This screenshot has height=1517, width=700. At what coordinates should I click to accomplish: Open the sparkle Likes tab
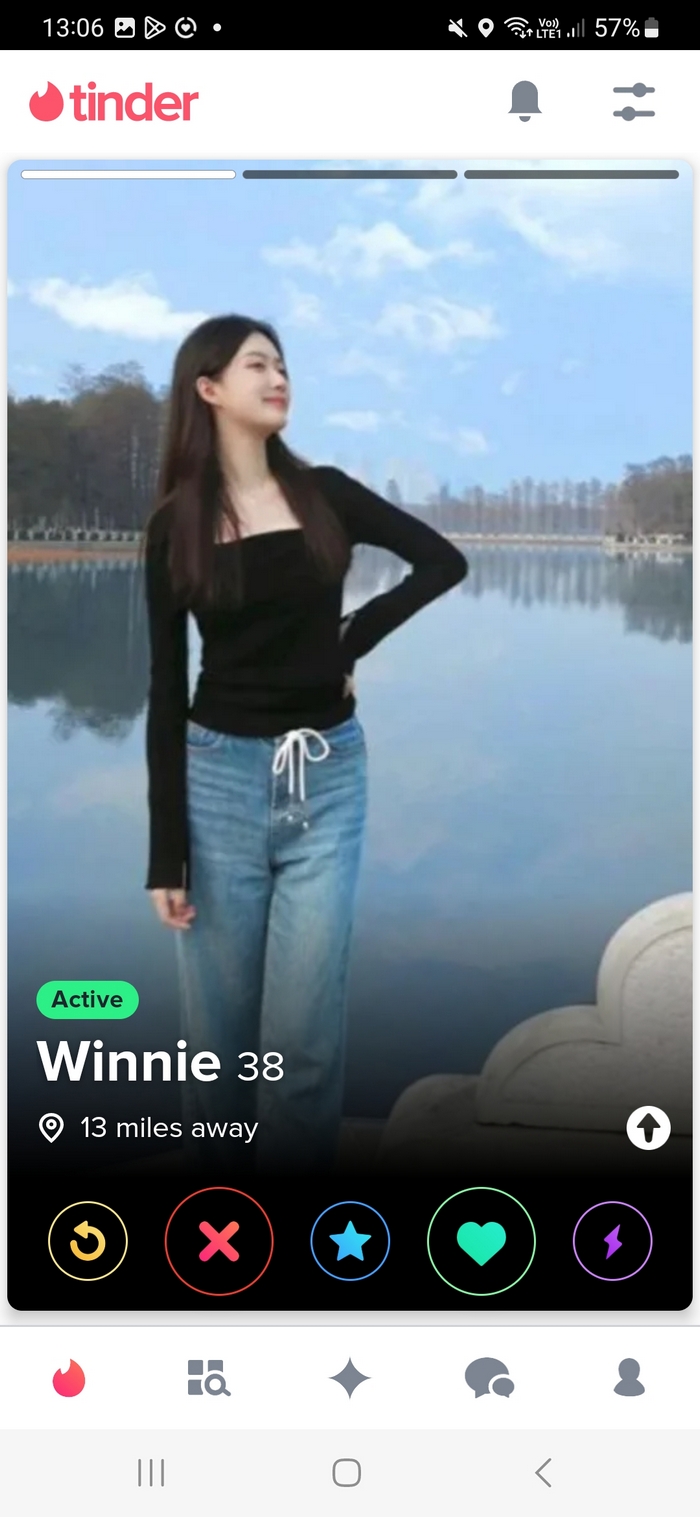(x=349, y=1379)
